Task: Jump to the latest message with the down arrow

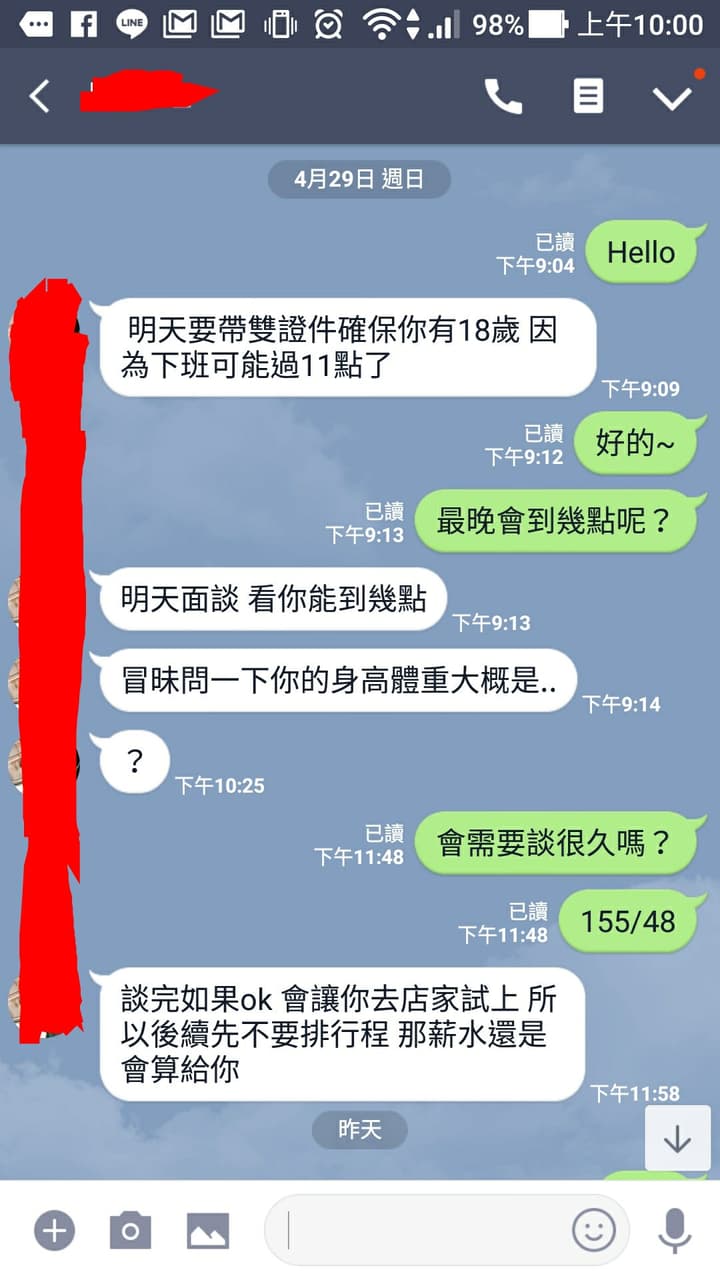Action: pos(677,1138)
